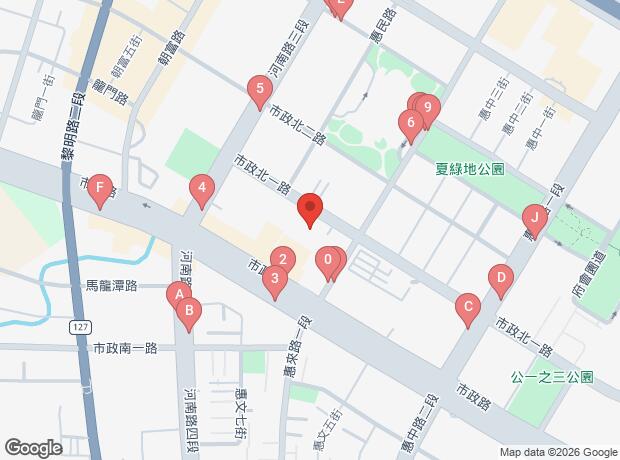
Task: Select the map pin labeled 5
Action: [260, 89]
